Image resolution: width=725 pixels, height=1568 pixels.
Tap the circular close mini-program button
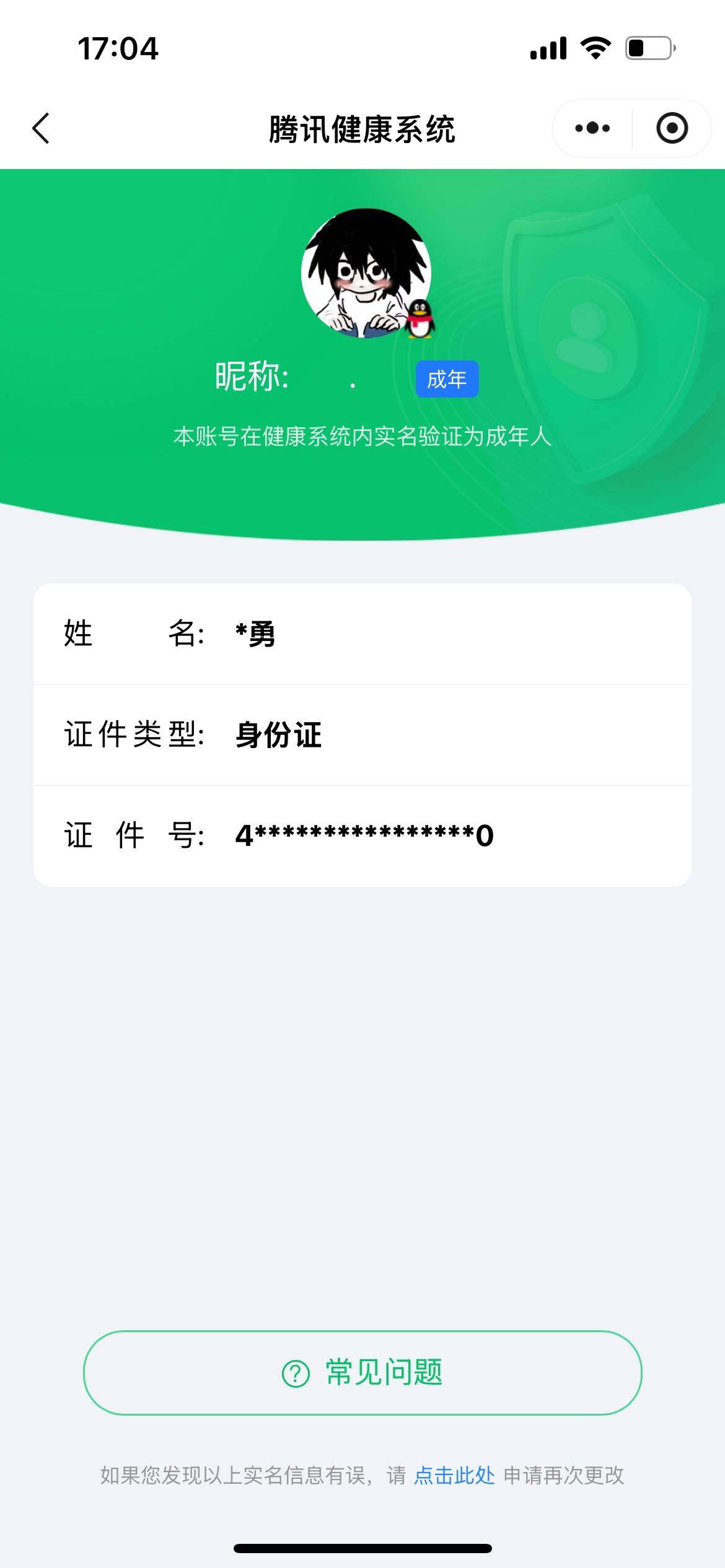[x=673, y=128]
